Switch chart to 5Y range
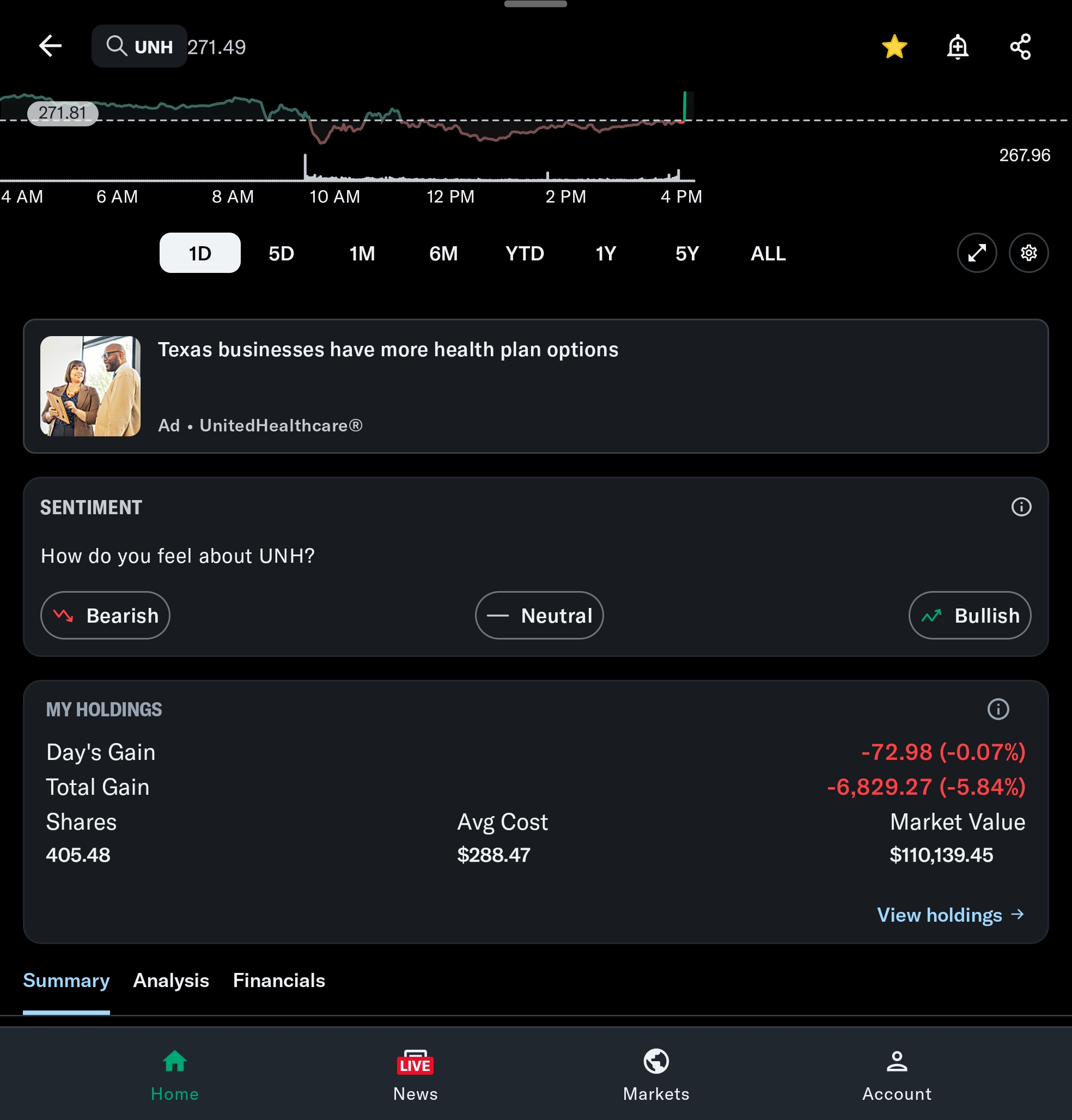Screen dimensions: 1072x1120 pyautogui.click(x=687, y=253)
